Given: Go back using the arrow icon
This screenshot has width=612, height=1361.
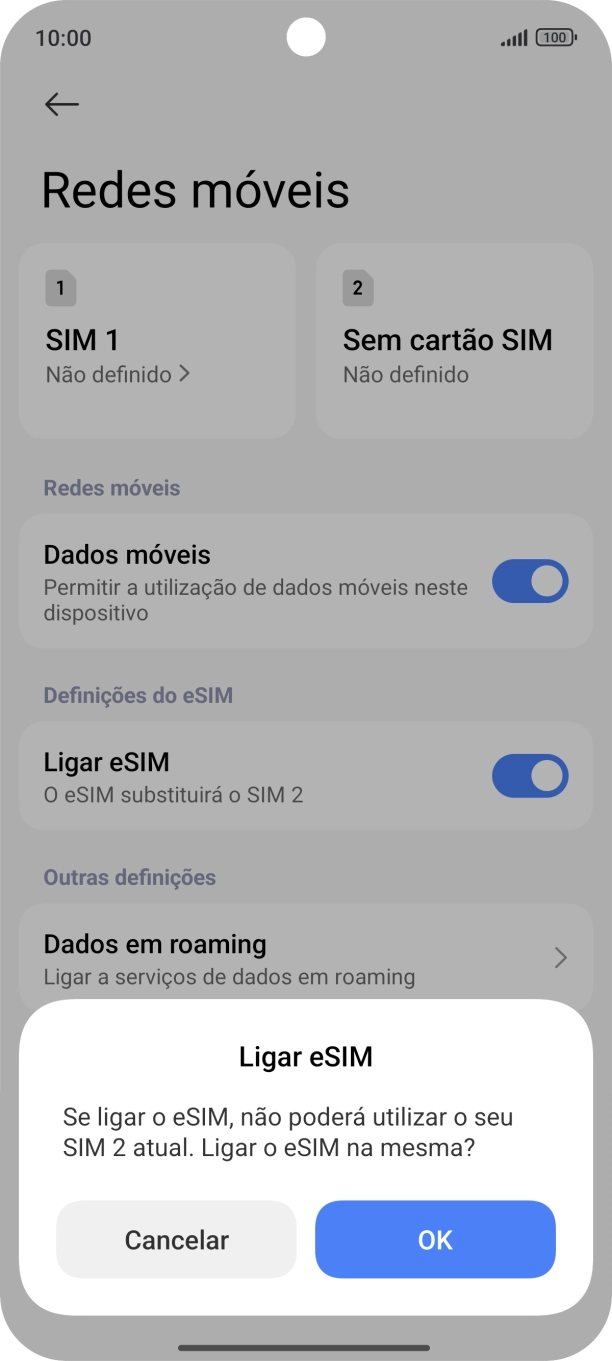Looking at the screenshot, I should coord(62,104).
